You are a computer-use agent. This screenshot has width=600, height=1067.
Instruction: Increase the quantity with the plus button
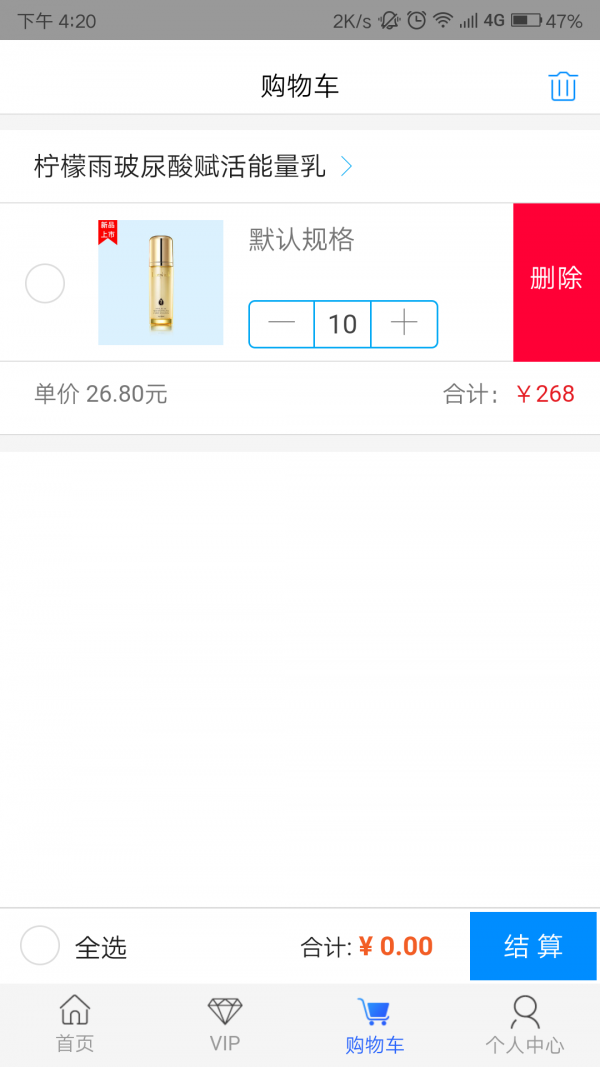click(404, 324)
